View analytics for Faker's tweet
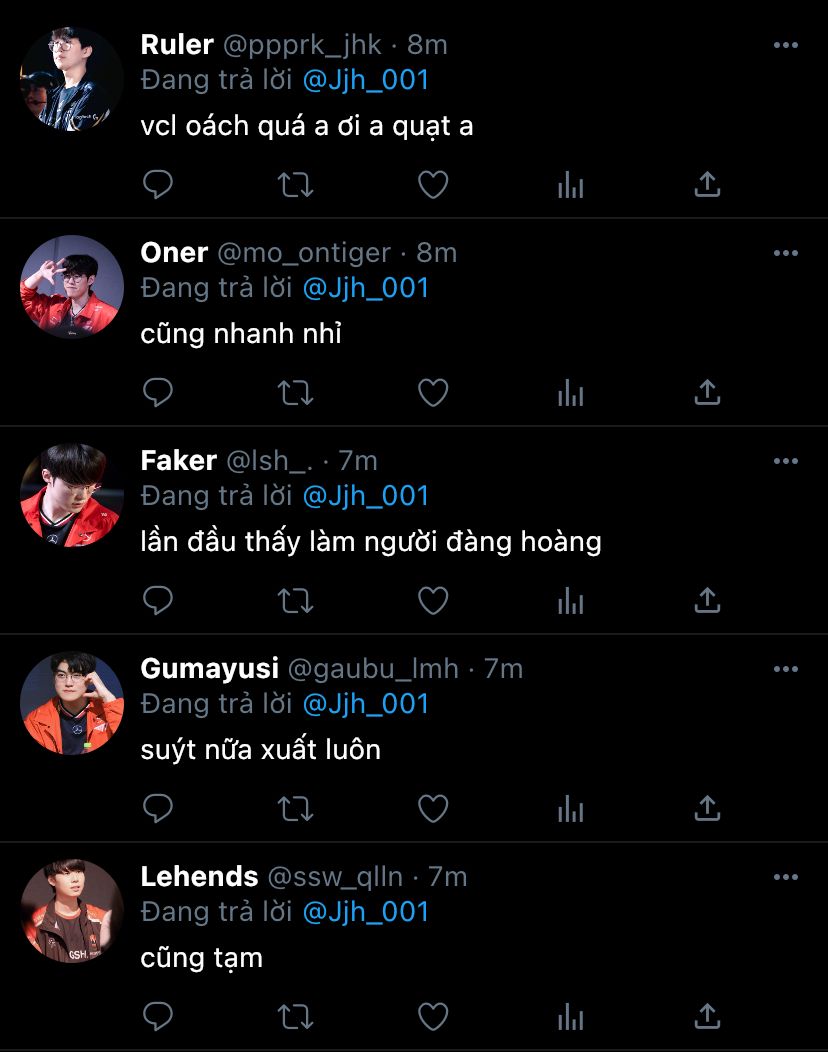Screen dimensions: 828x1052 (x=570, y=601)
